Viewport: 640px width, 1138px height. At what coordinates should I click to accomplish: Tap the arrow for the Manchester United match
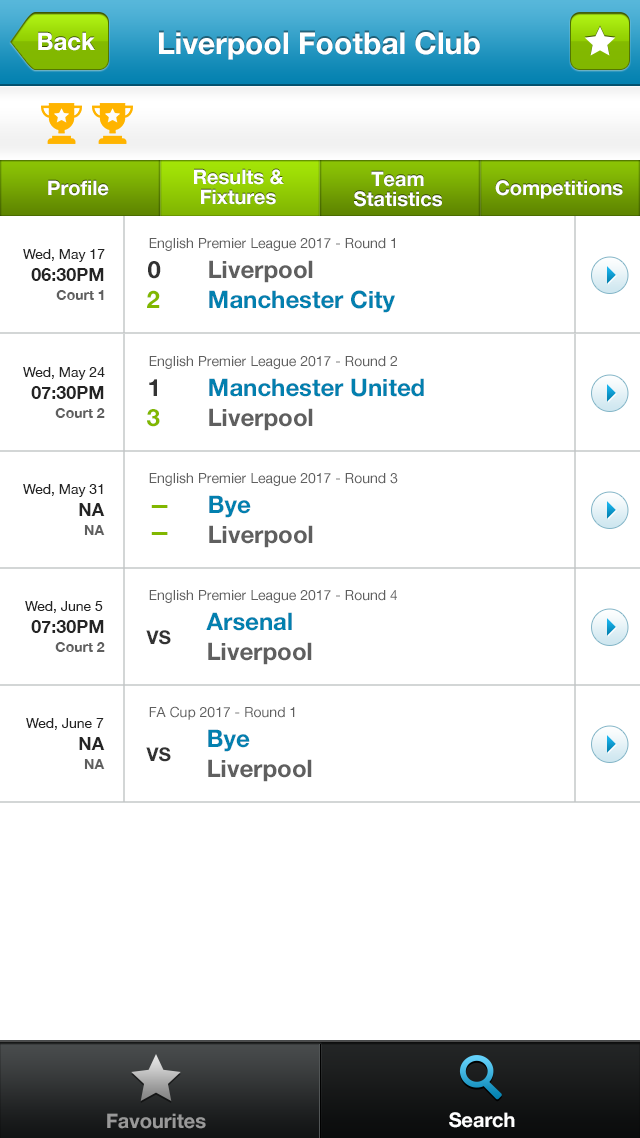(x=610, y=393)
